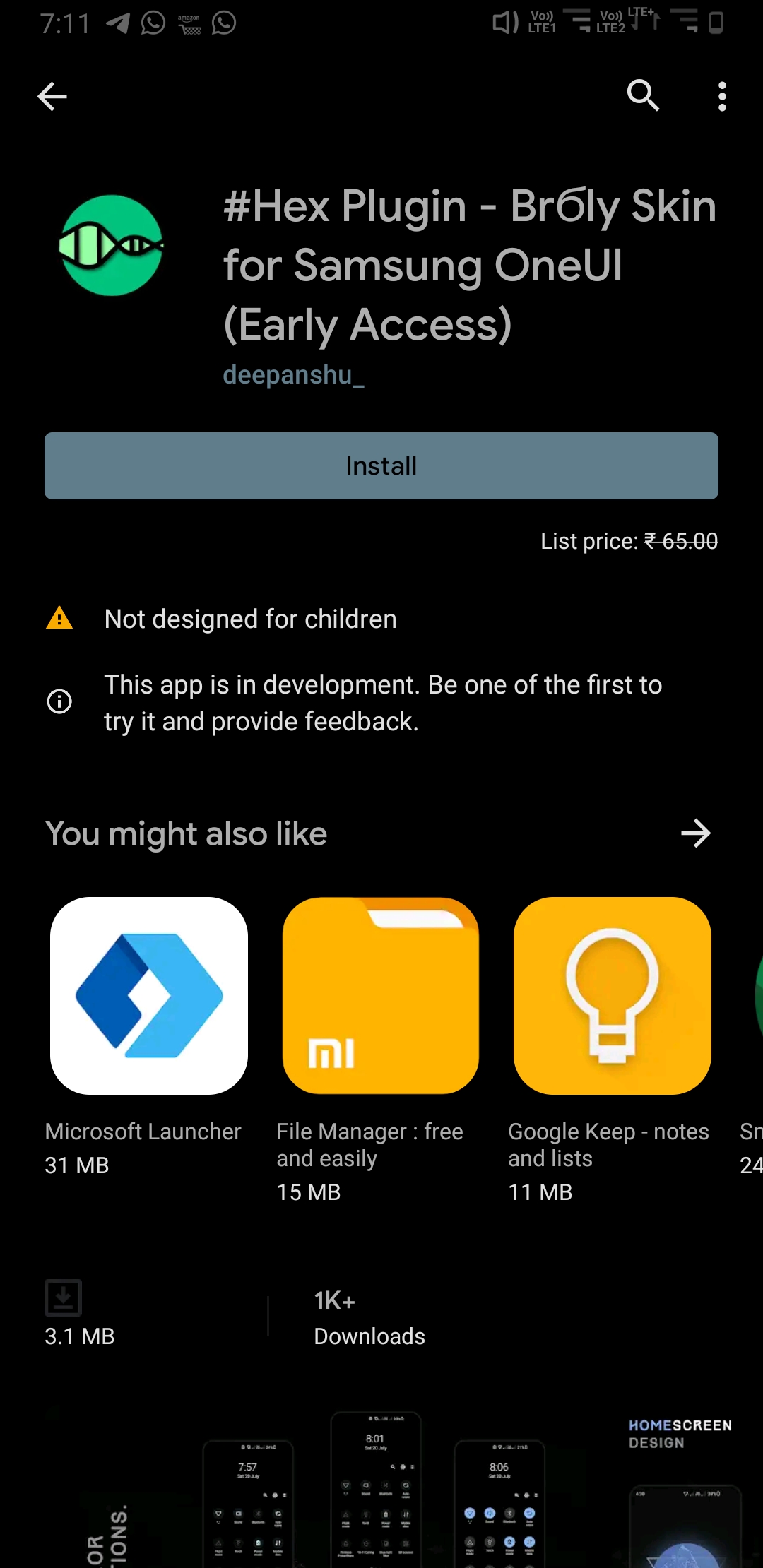
Task: Open the Microsoft Launcher app card
Action: click(148, 1036)
